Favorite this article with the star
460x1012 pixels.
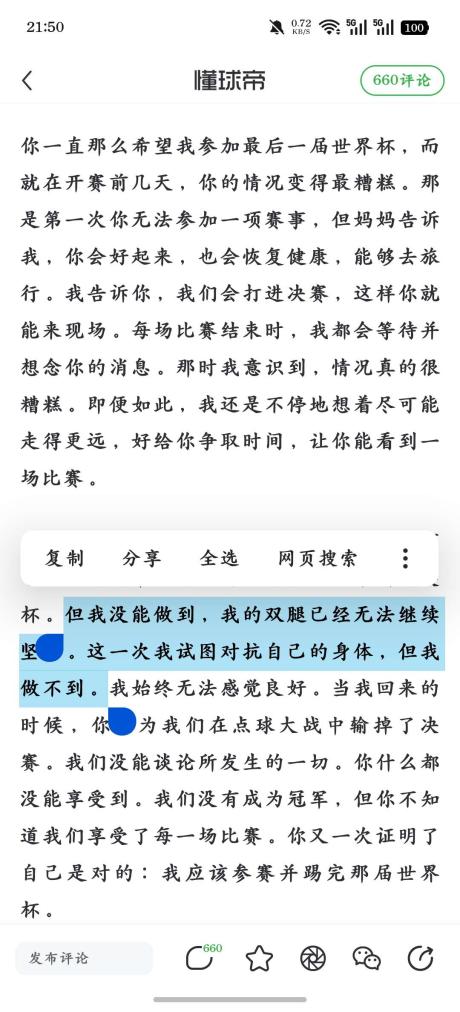coord(259,958)
